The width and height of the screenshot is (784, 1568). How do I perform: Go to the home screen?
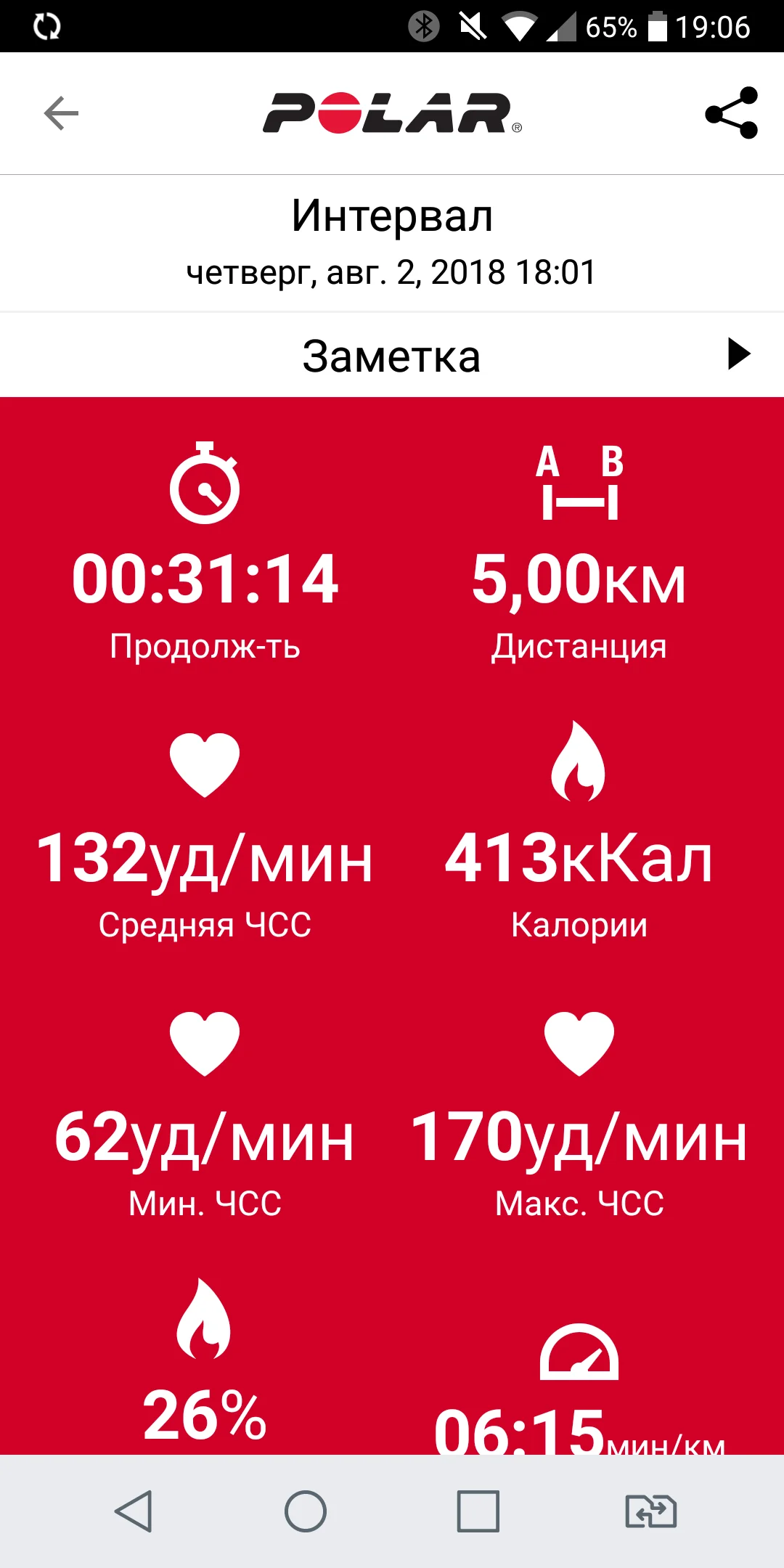(x=306, y=1511)
